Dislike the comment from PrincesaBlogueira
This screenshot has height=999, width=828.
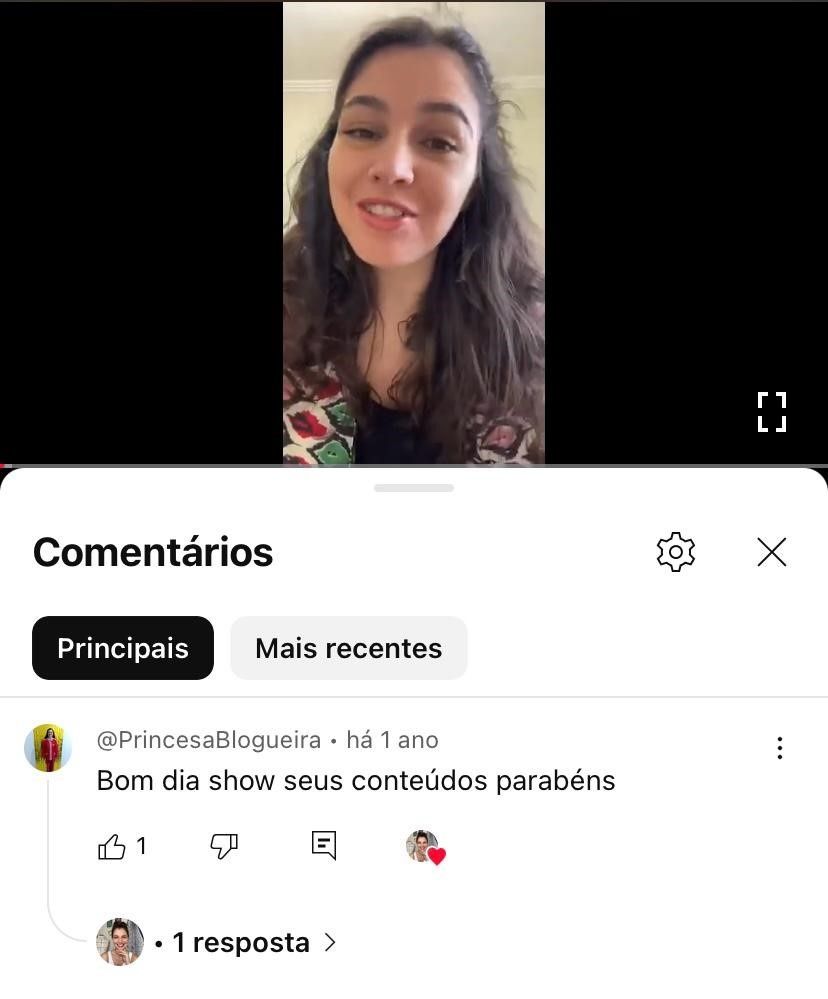(224, 847)
